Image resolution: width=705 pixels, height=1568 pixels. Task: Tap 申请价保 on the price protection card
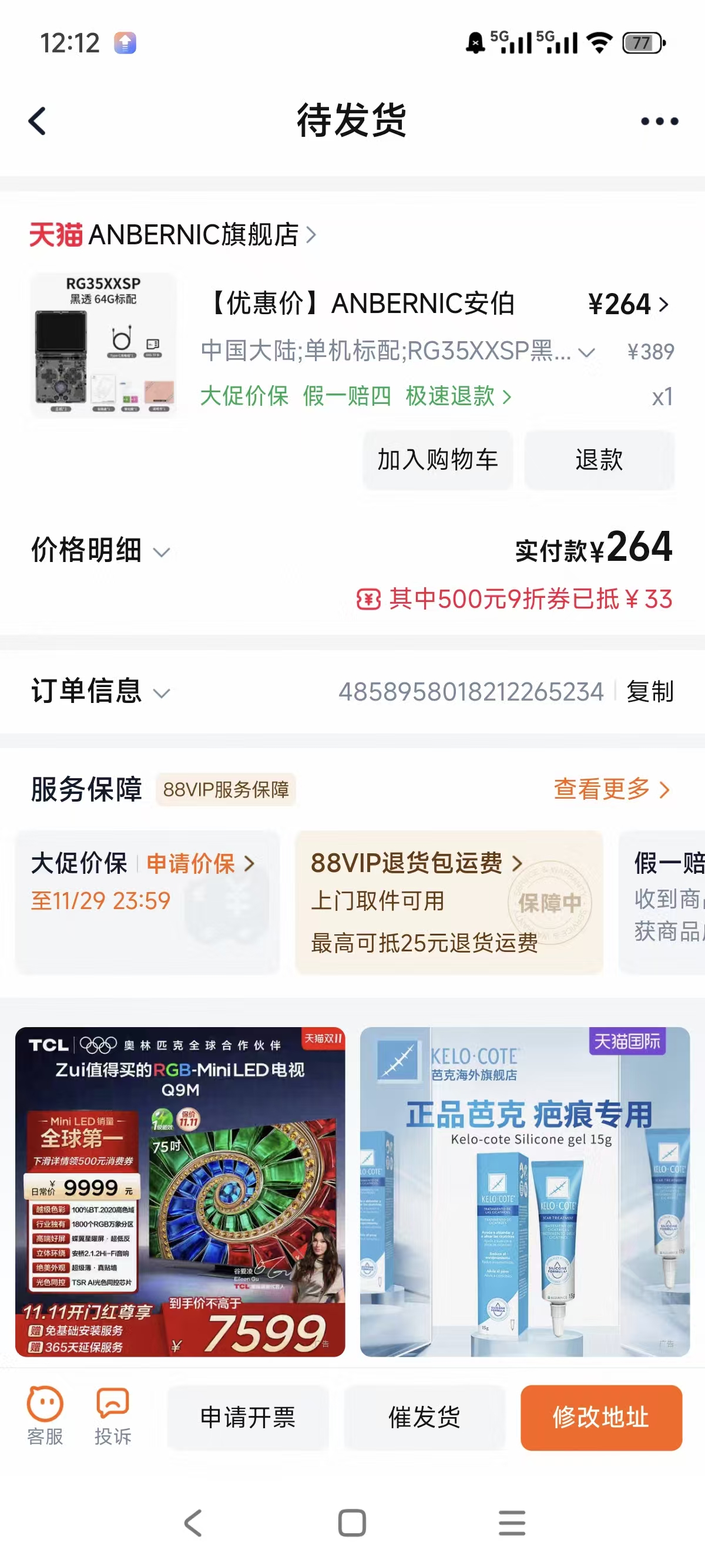pyautogui.click(x=200, y=863)
